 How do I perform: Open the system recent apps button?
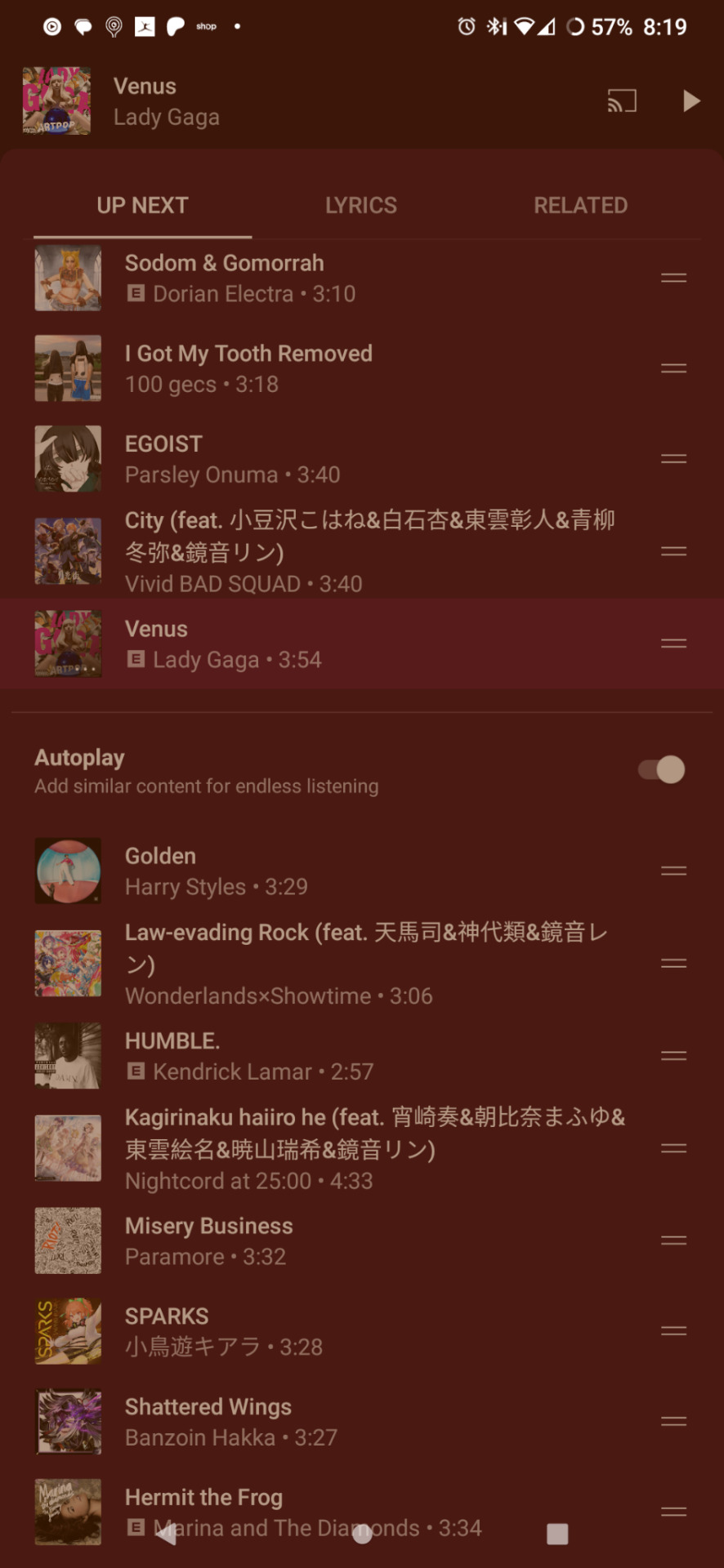(557, 1535)
